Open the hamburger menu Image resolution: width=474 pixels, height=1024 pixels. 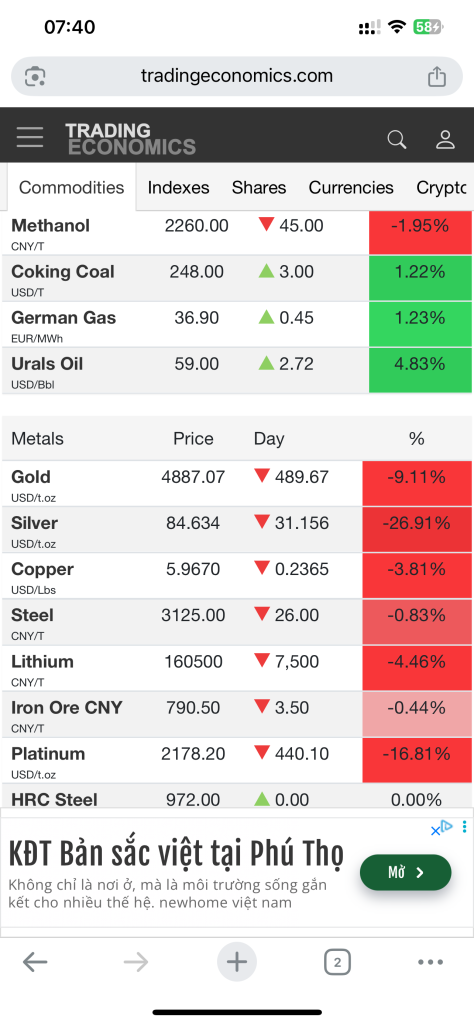point(30,137)
